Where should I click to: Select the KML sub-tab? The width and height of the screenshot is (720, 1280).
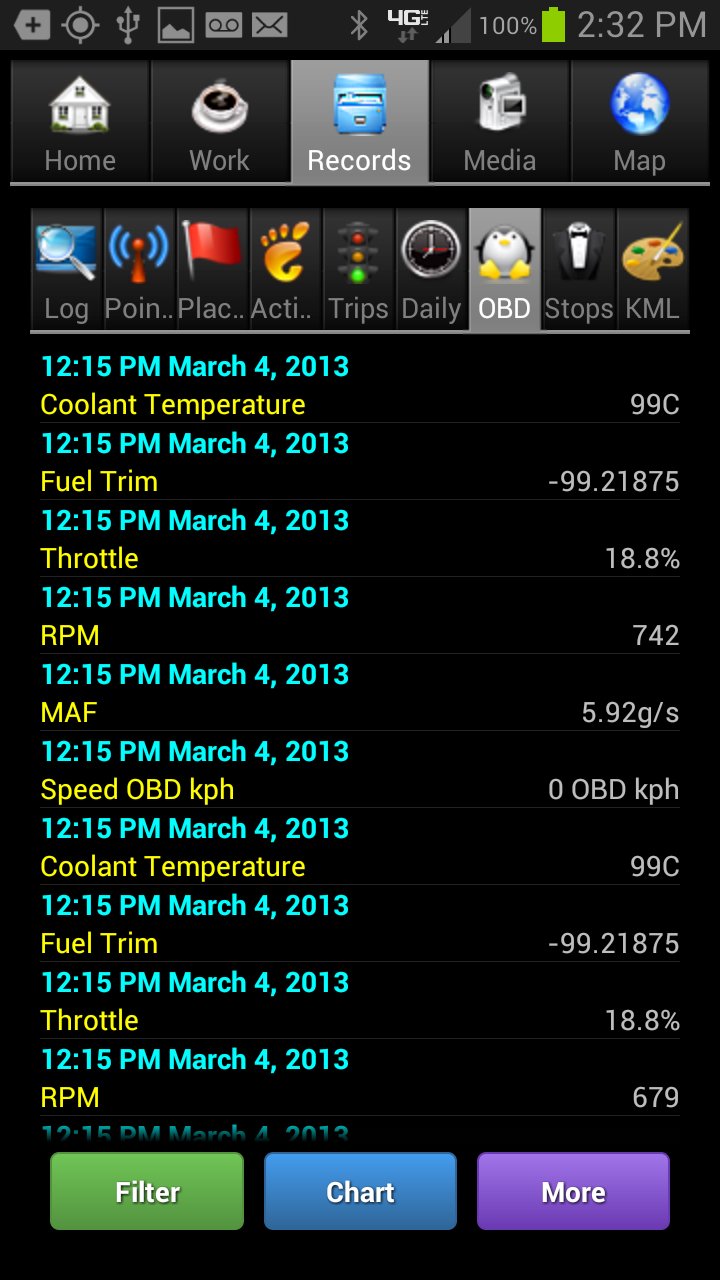pos(652,270)
